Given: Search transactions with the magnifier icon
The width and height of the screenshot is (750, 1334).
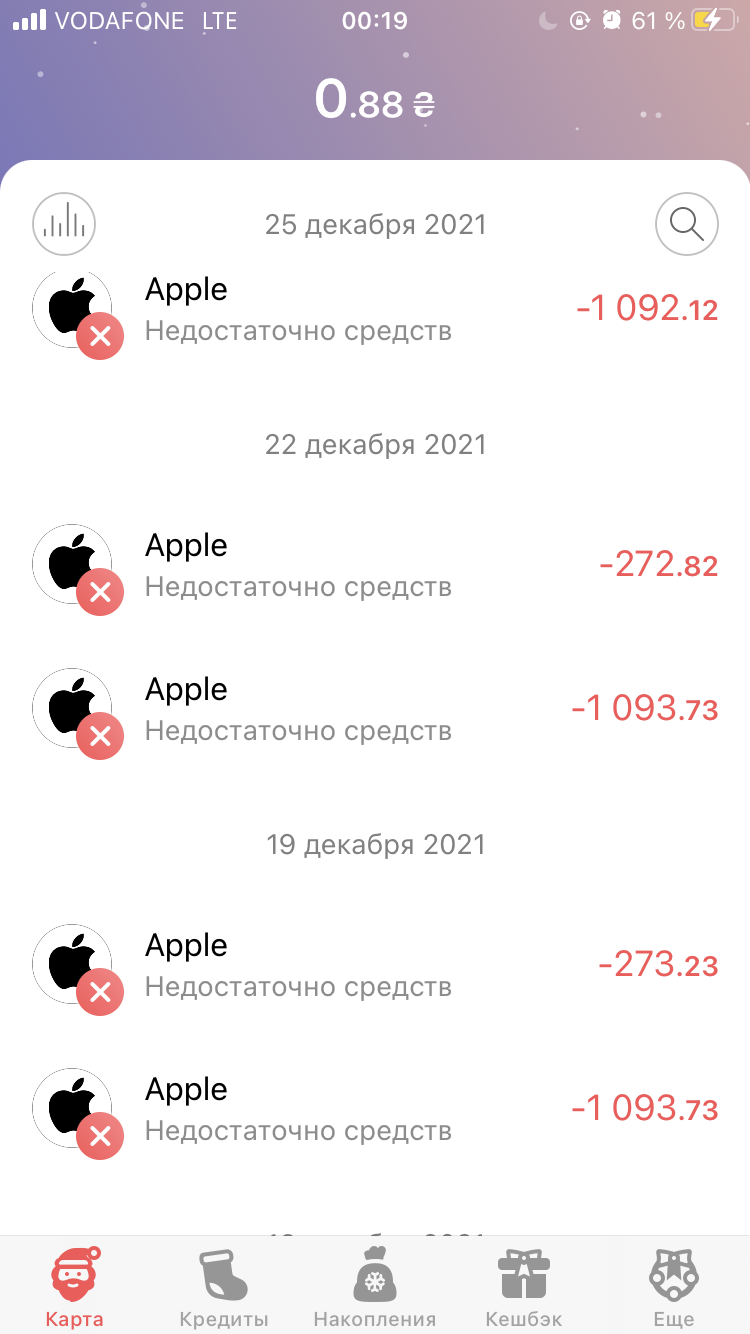Looking at the screenshot, I should (686, 223).
